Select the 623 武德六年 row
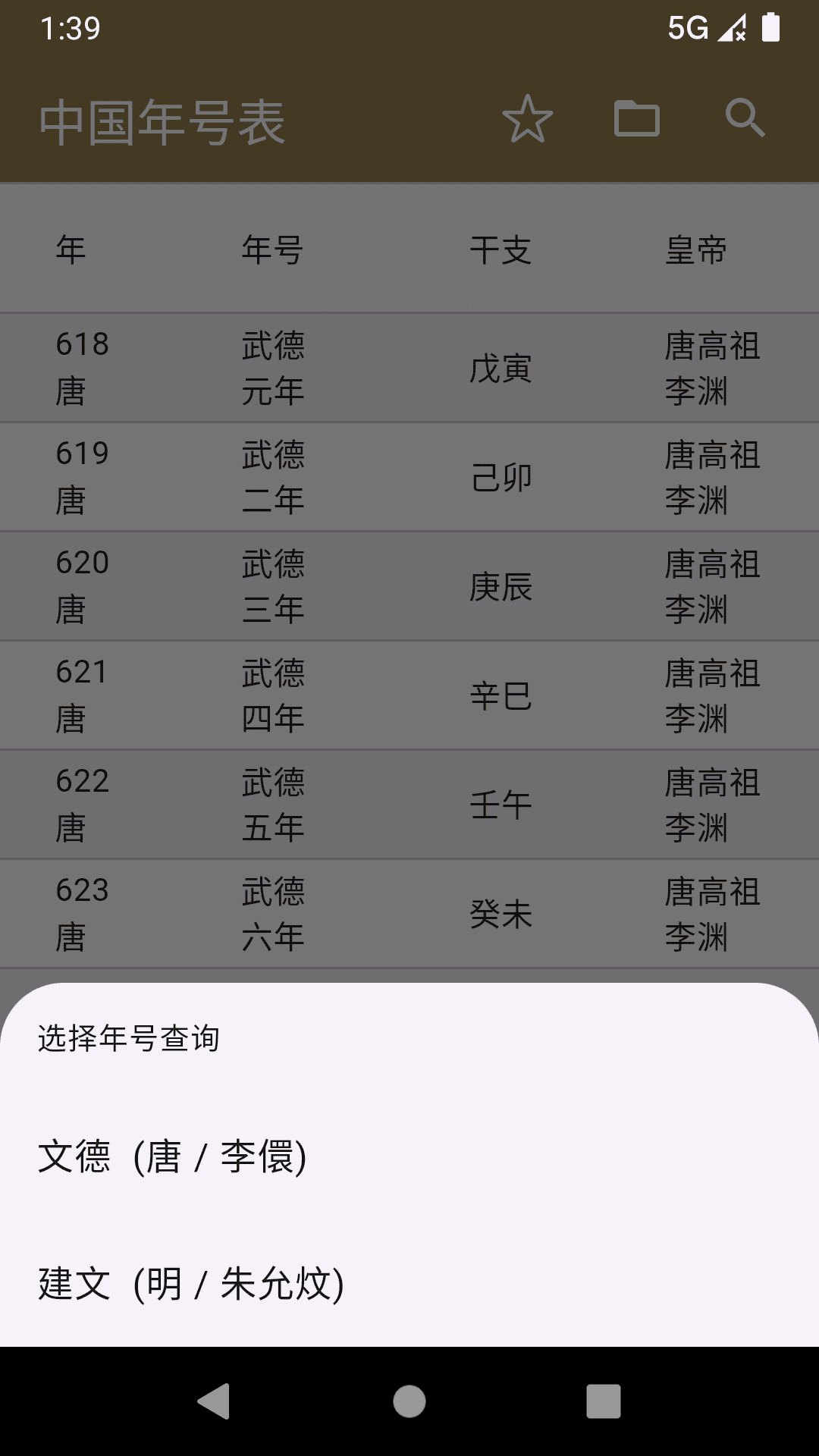This screenshot has height=1456, width=819. click(x=409, y=913)
